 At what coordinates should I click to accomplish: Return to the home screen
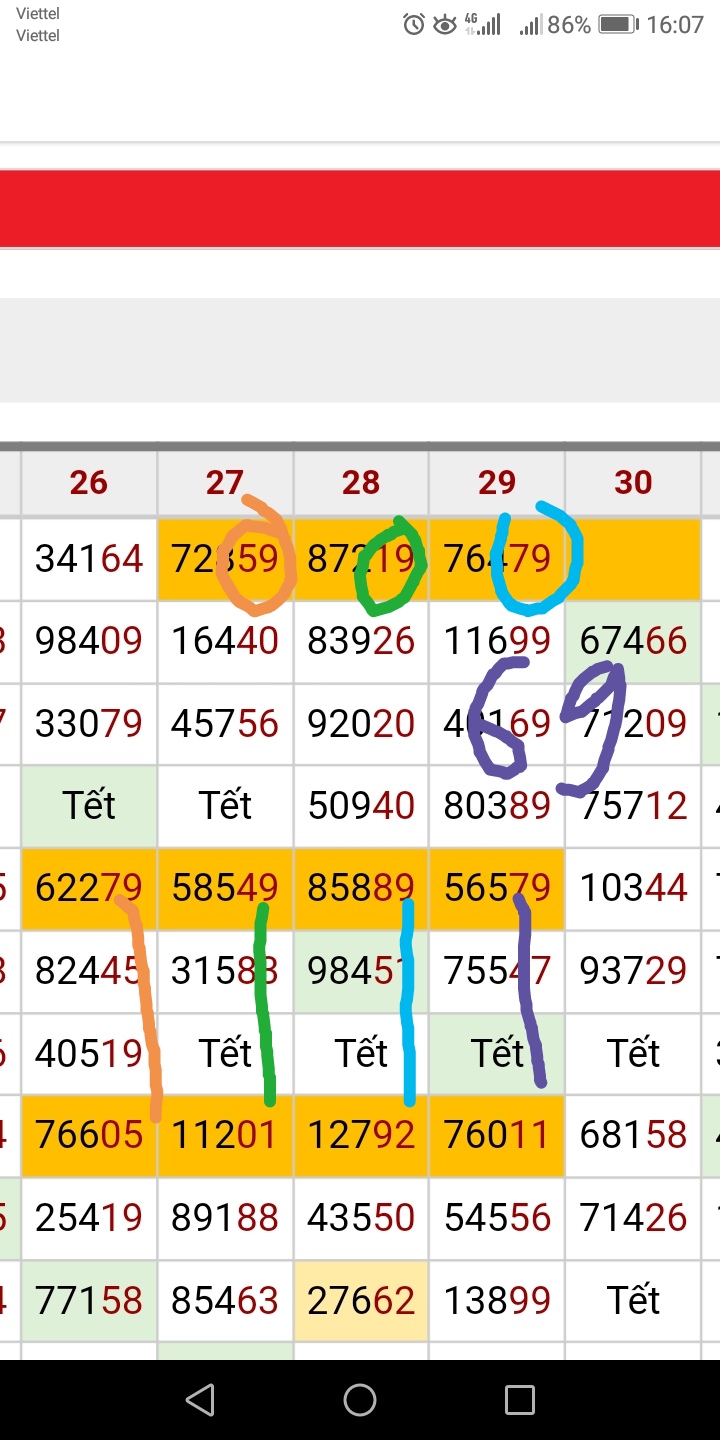pyautogui.click(x=360, y=1400)
